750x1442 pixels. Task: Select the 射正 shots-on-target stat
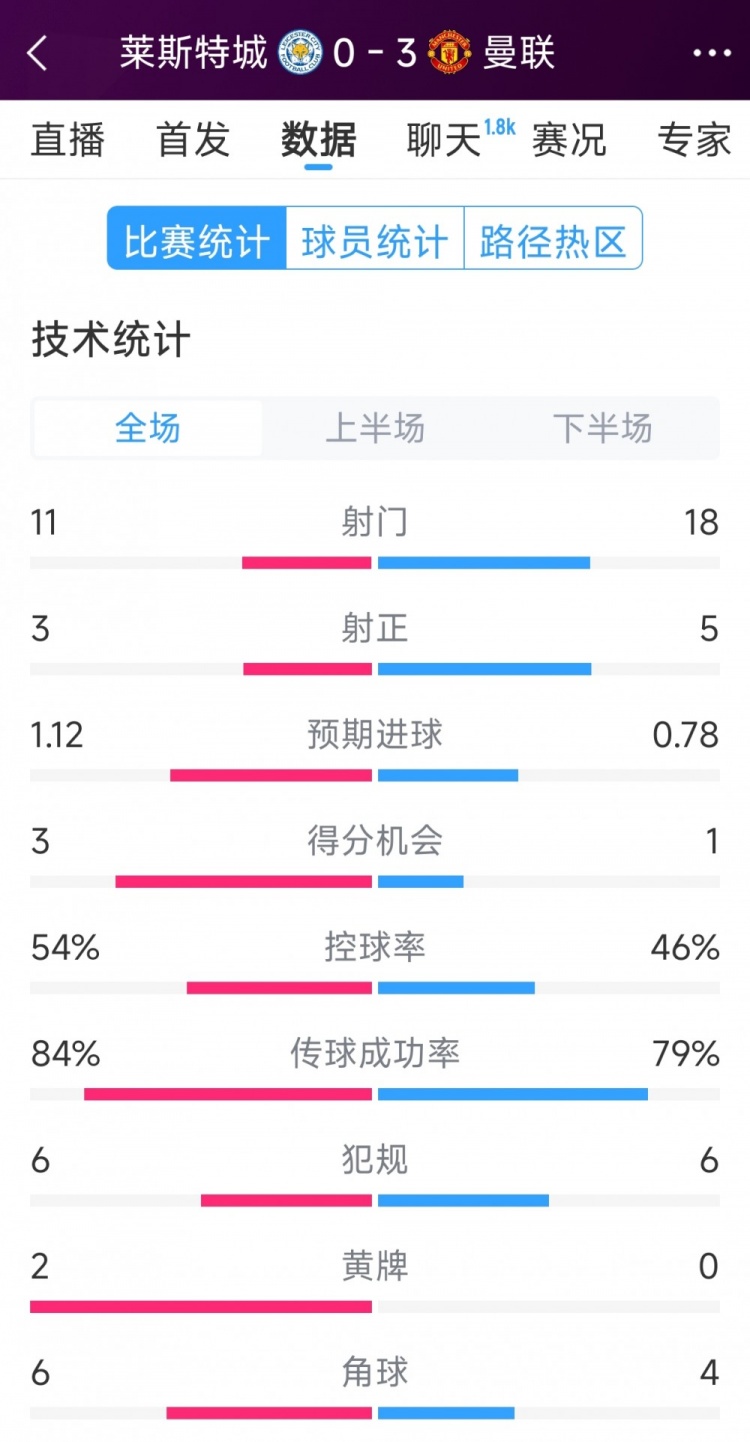click(375, 629)
